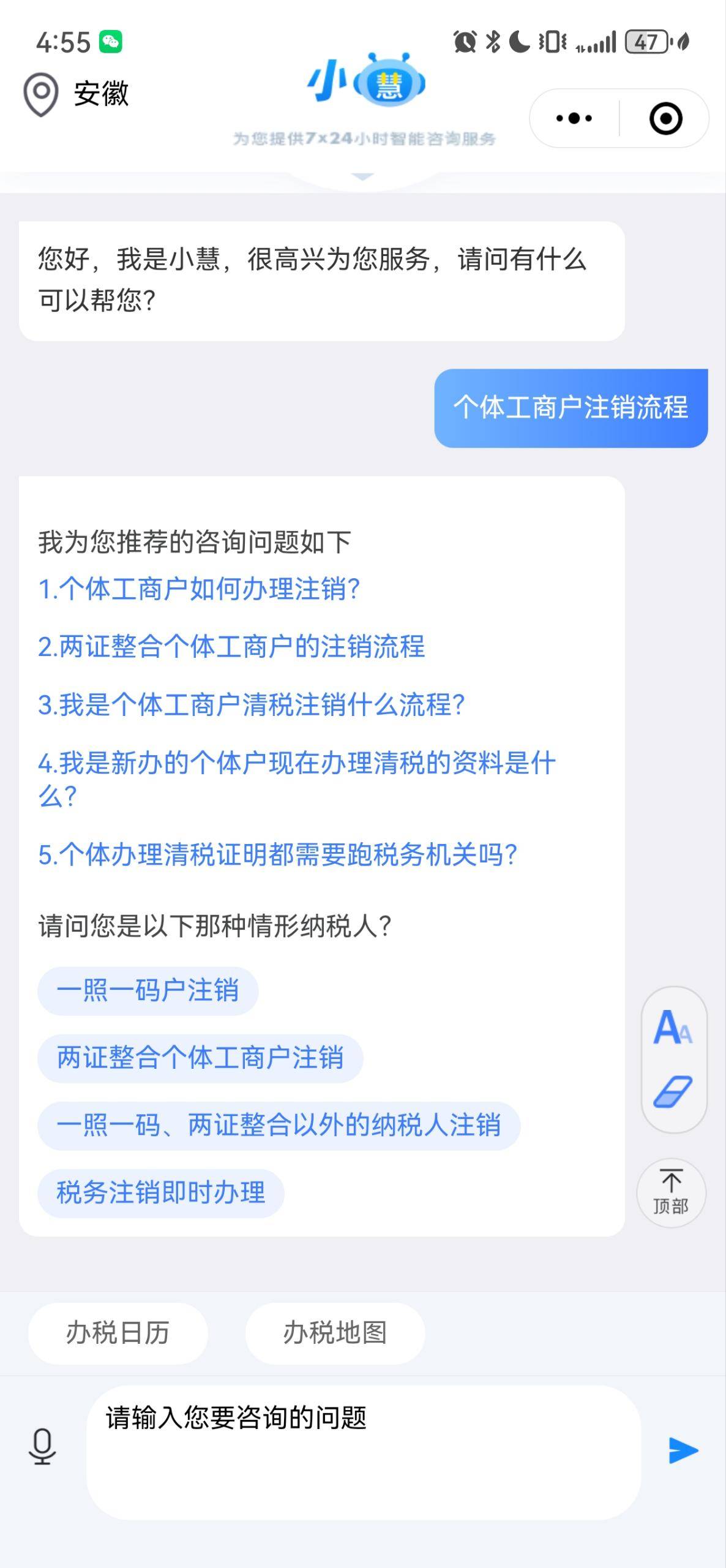Viewport: 726px width, 1568px height.
Task: Clear the chat with the eraser icon
Action: 673,1091
